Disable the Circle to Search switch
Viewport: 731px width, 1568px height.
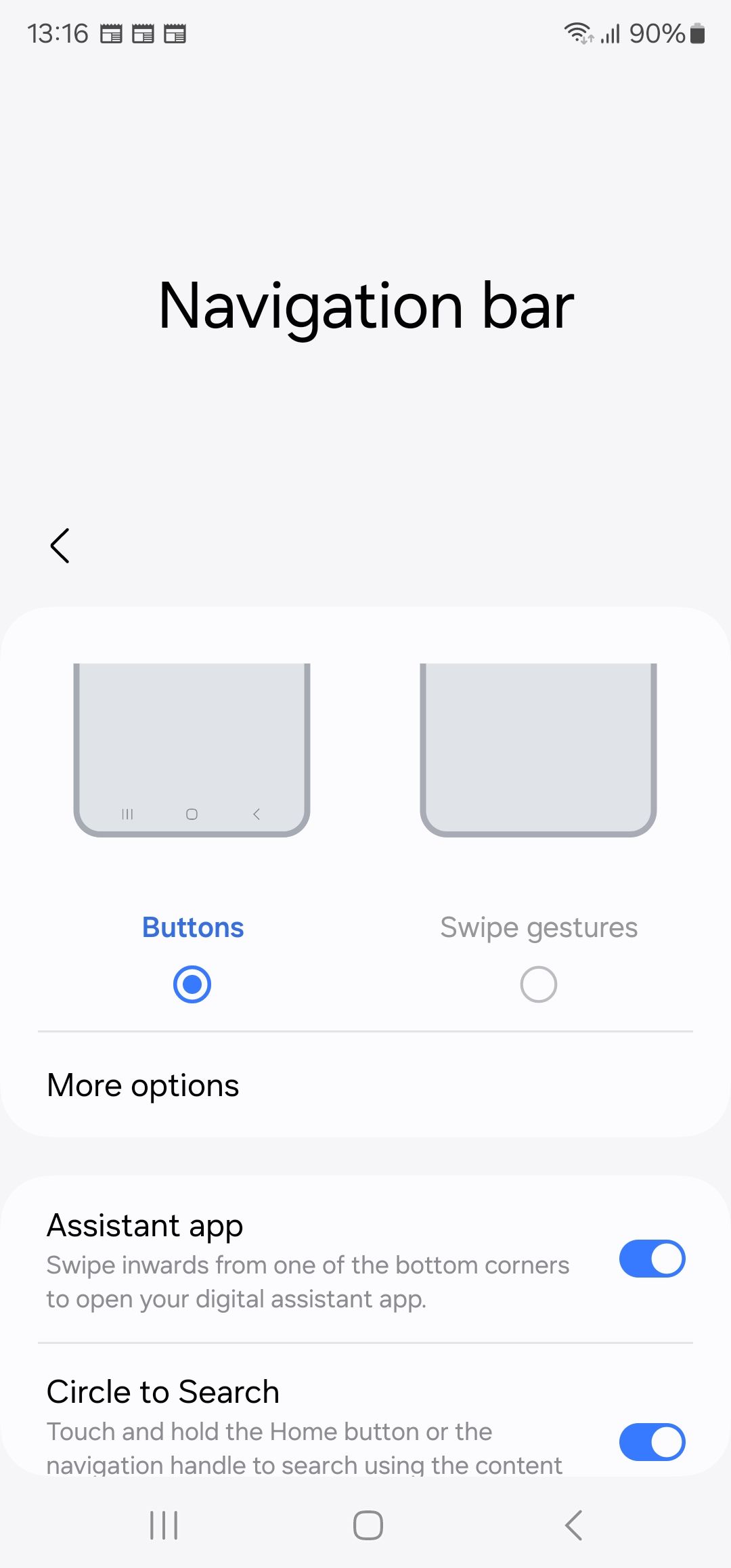point(652,1441)
